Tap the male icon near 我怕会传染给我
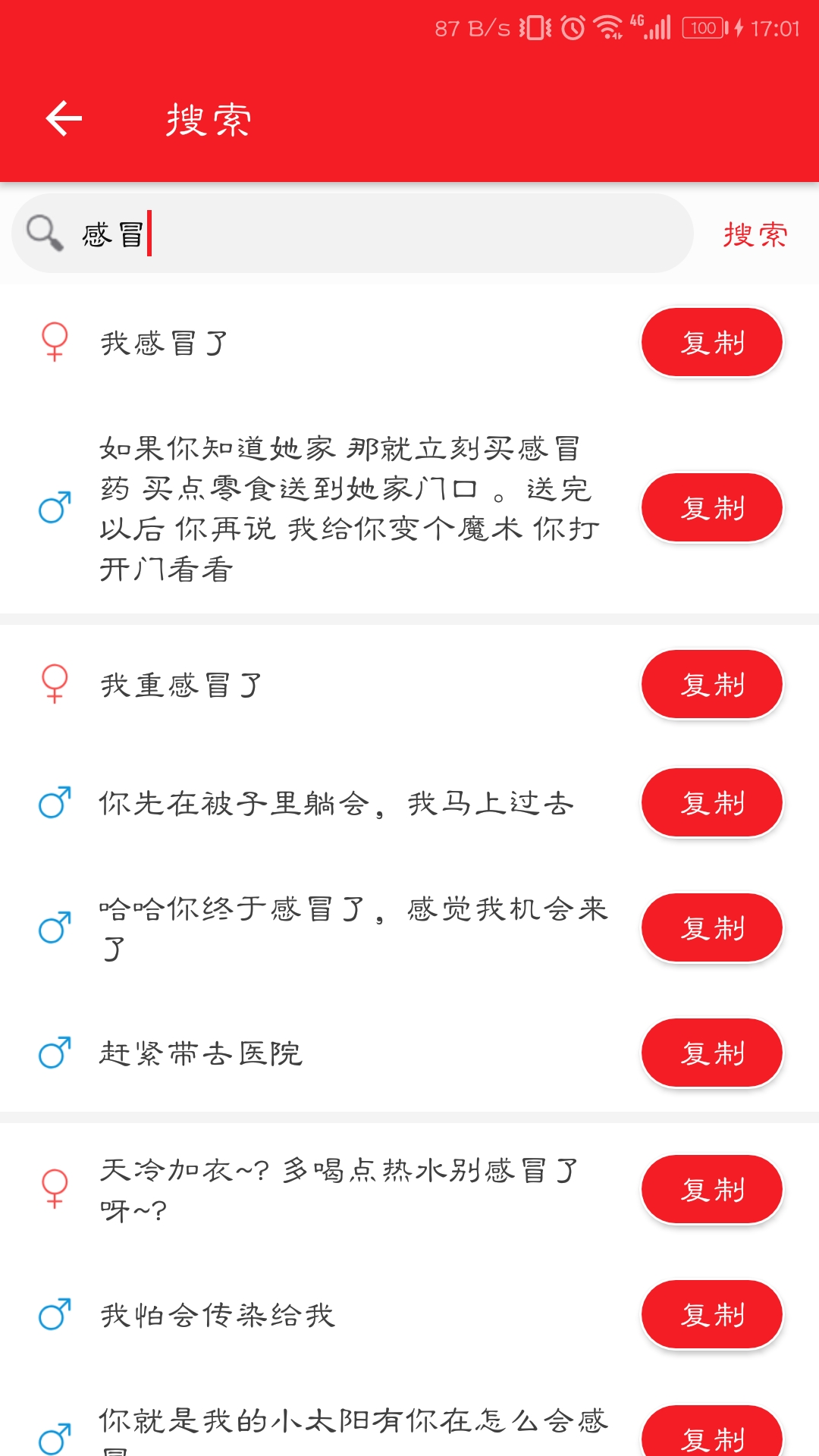This screenshot has width=819, height=1456. [55, 1316]
